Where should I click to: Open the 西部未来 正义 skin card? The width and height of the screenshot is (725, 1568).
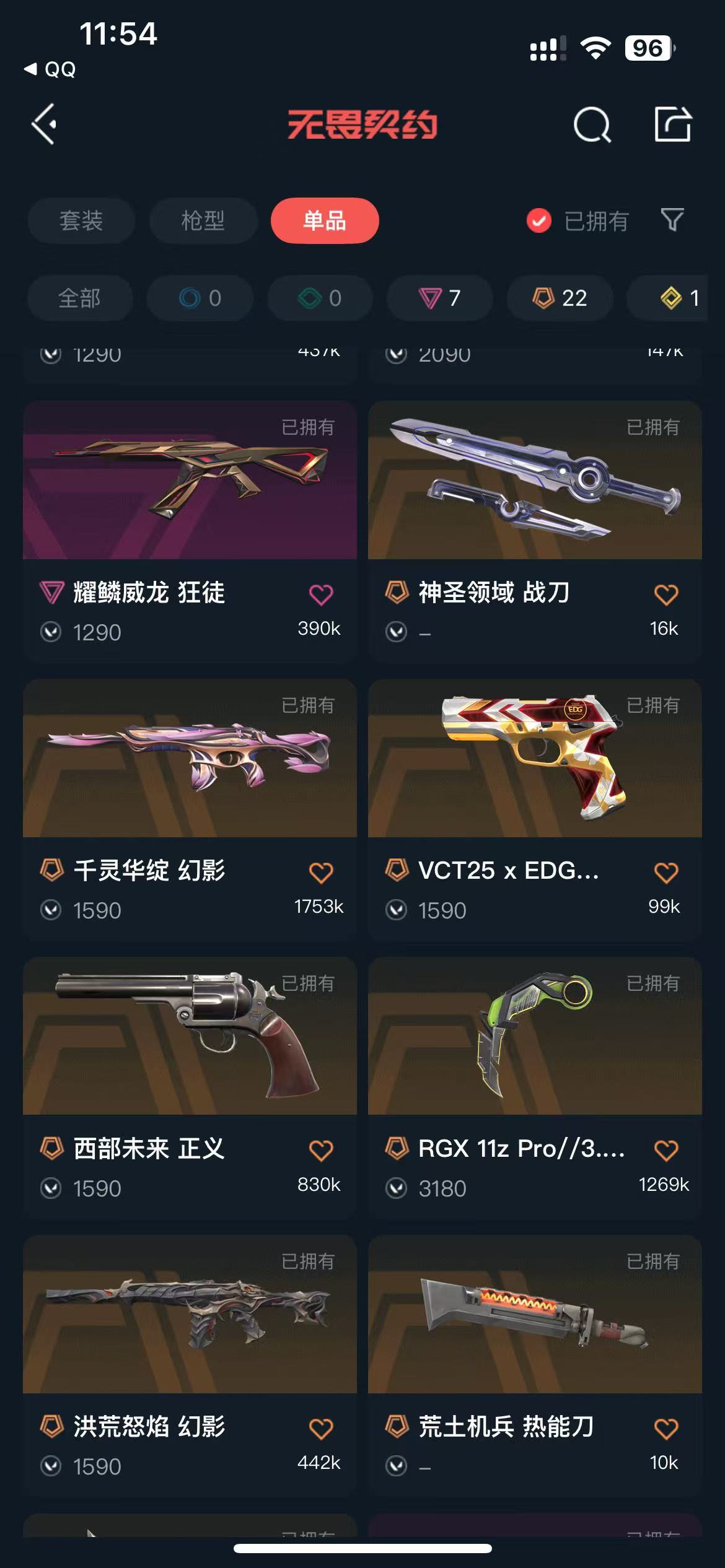(x=190, y=1088)
